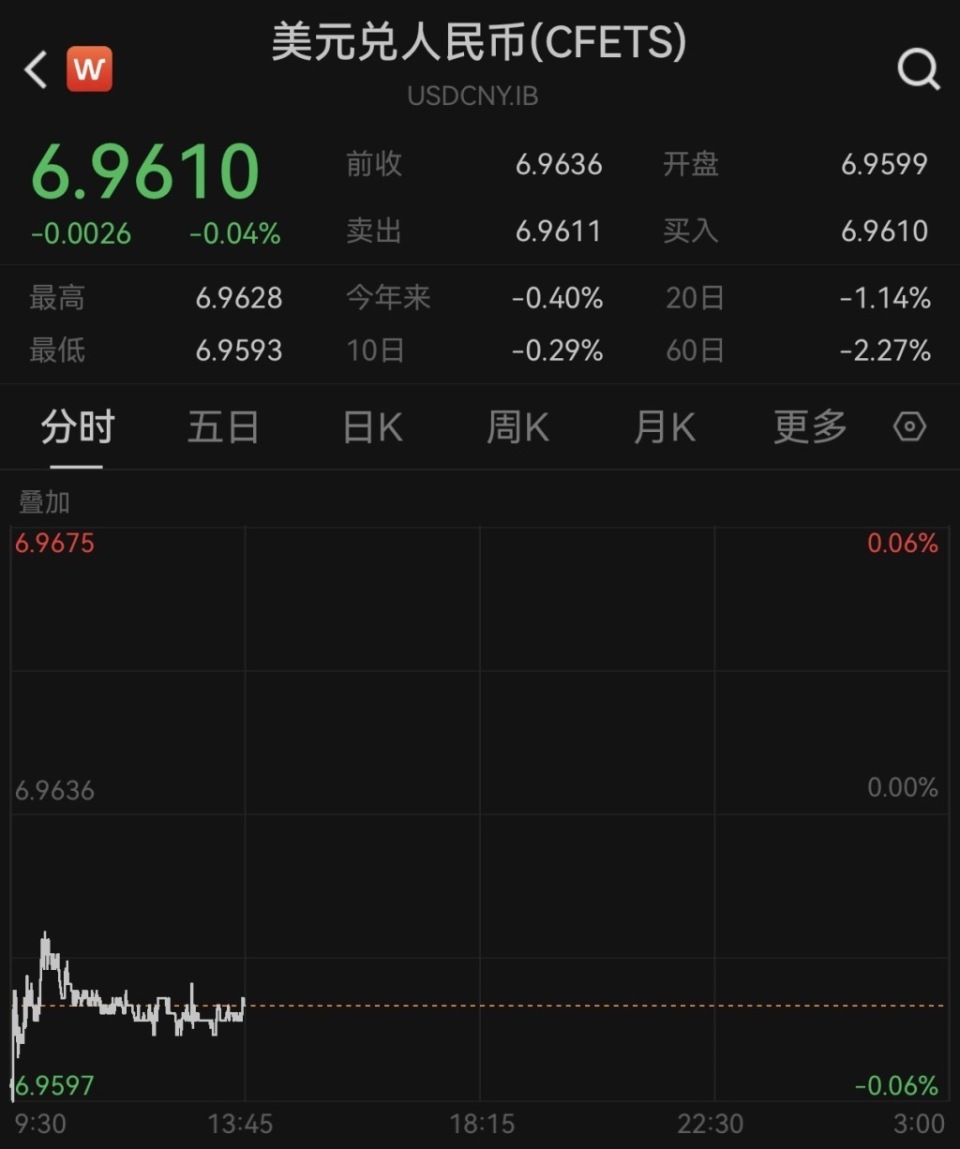This screenshot has width=960, height=1149.
Task: Expand additional indicators via gear dropdown
Action: 909,426
